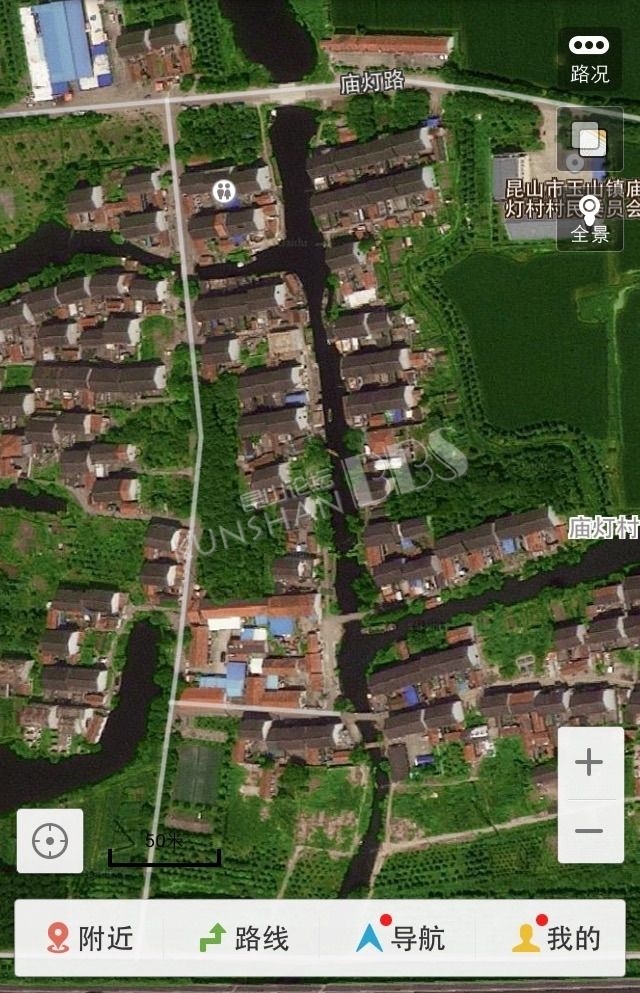The image size is (640, 993).
Task: Open 全景 panorama street view
Action: 590,220
